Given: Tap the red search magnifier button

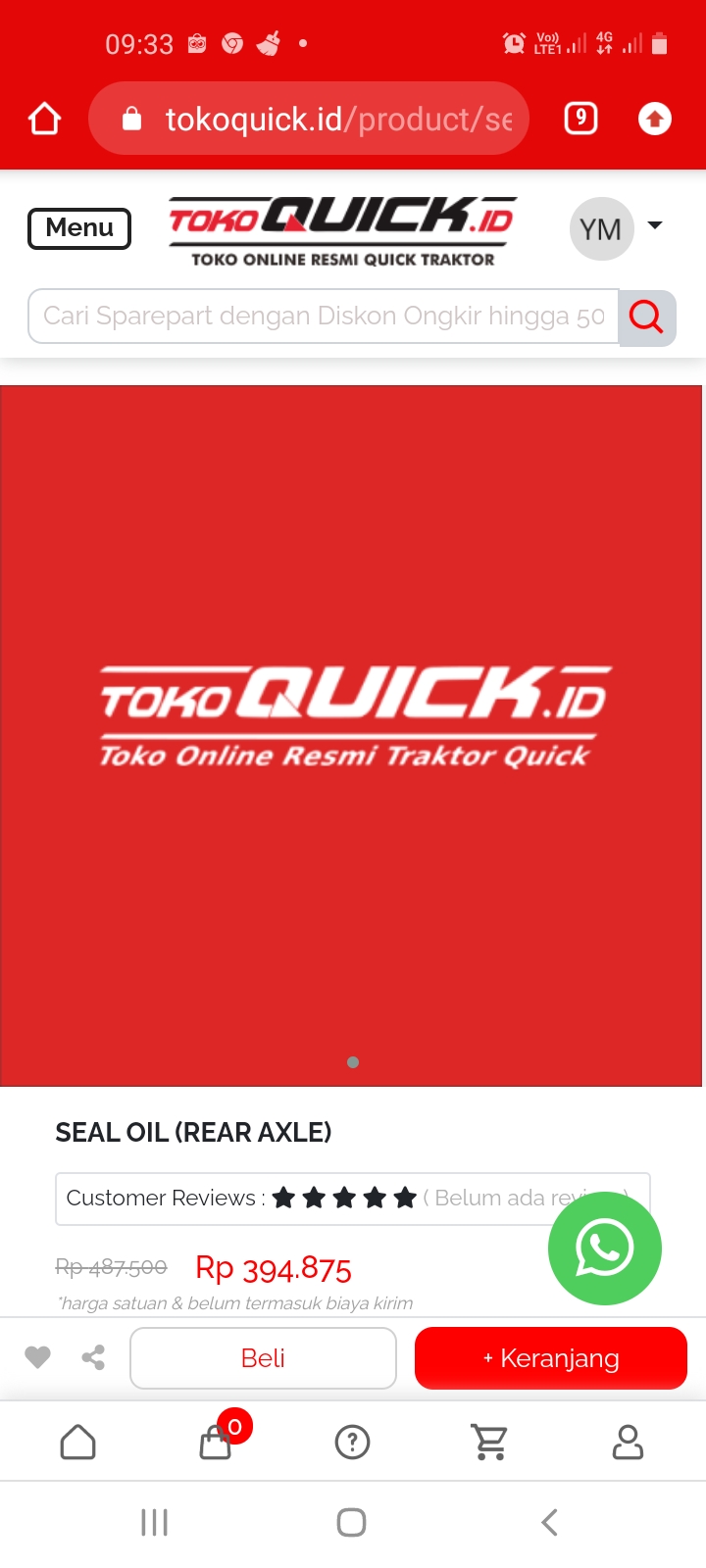Looking at the screenshot, I should pos(647,318).
